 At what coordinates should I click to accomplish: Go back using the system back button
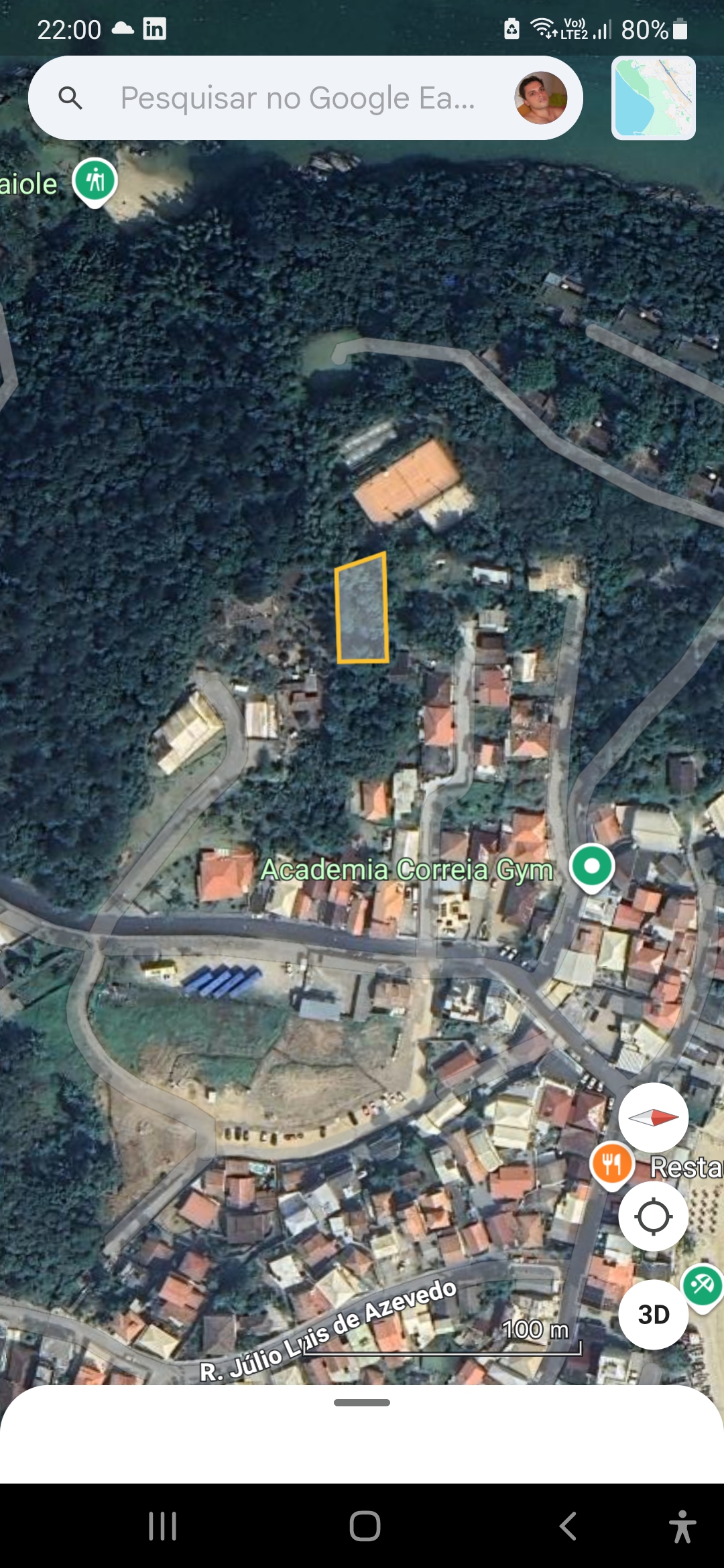tap(568, 1526)
